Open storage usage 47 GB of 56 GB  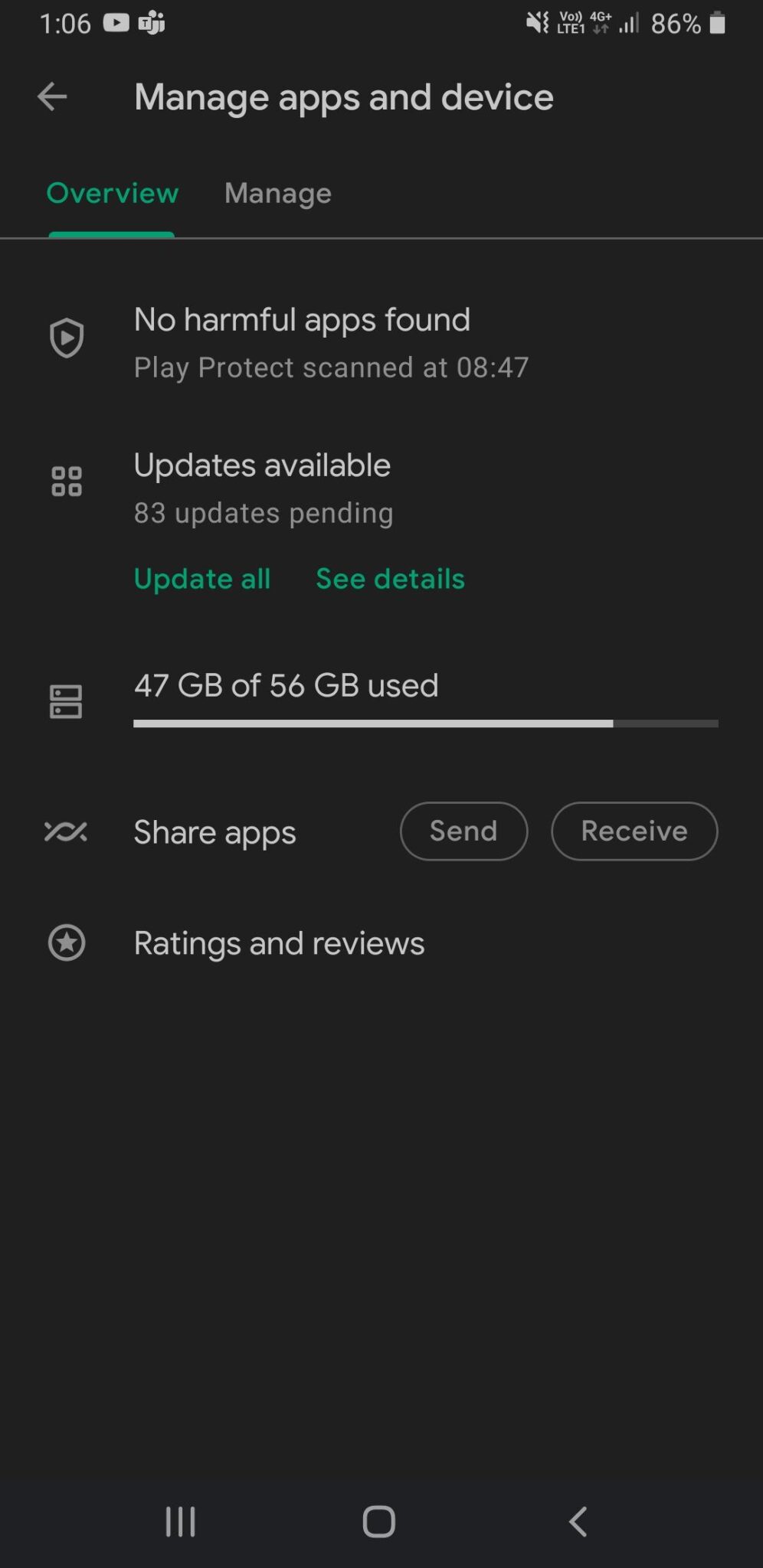(x=286, y=686)
